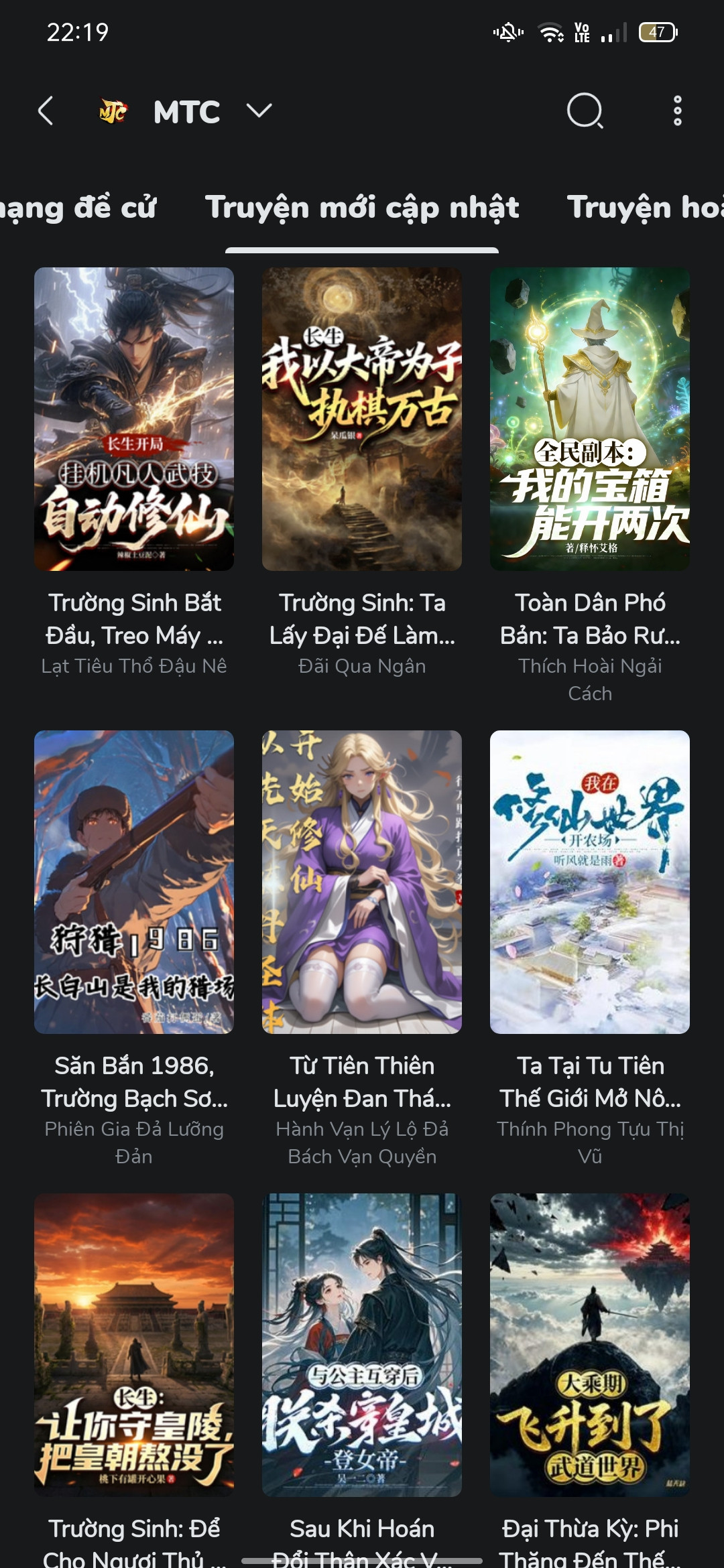Screen dimensions: 724x1568
Task: Switch to the đề cử tab
Action: point(78,207)
